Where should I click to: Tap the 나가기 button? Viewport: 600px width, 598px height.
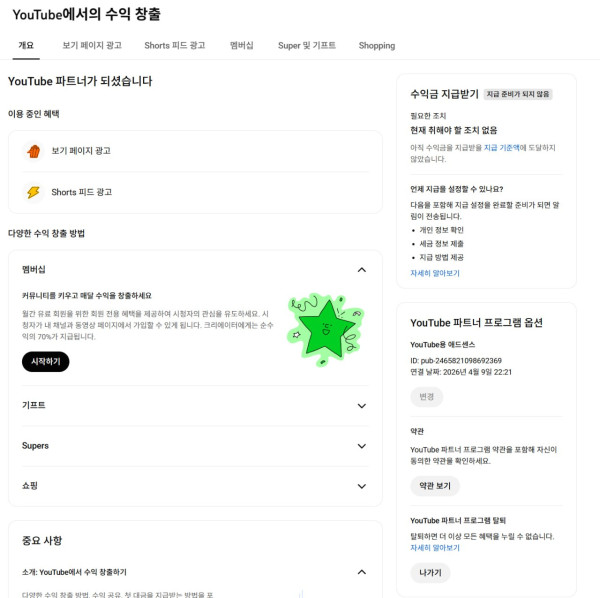(x=430, y=573)
